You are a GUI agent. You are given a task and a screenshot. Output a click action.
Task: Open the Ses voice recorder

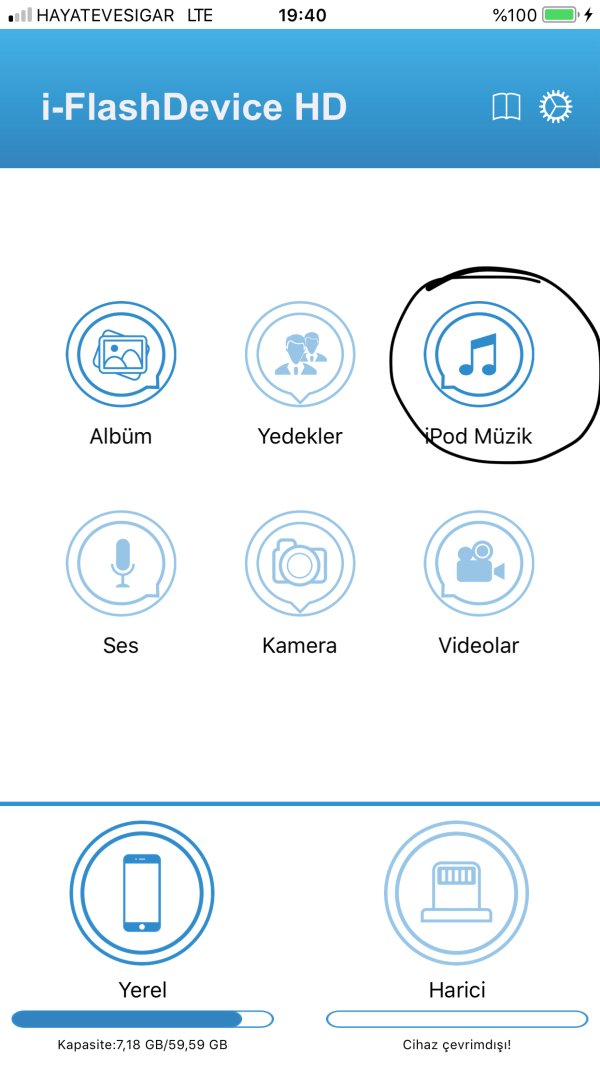(121, 564)
